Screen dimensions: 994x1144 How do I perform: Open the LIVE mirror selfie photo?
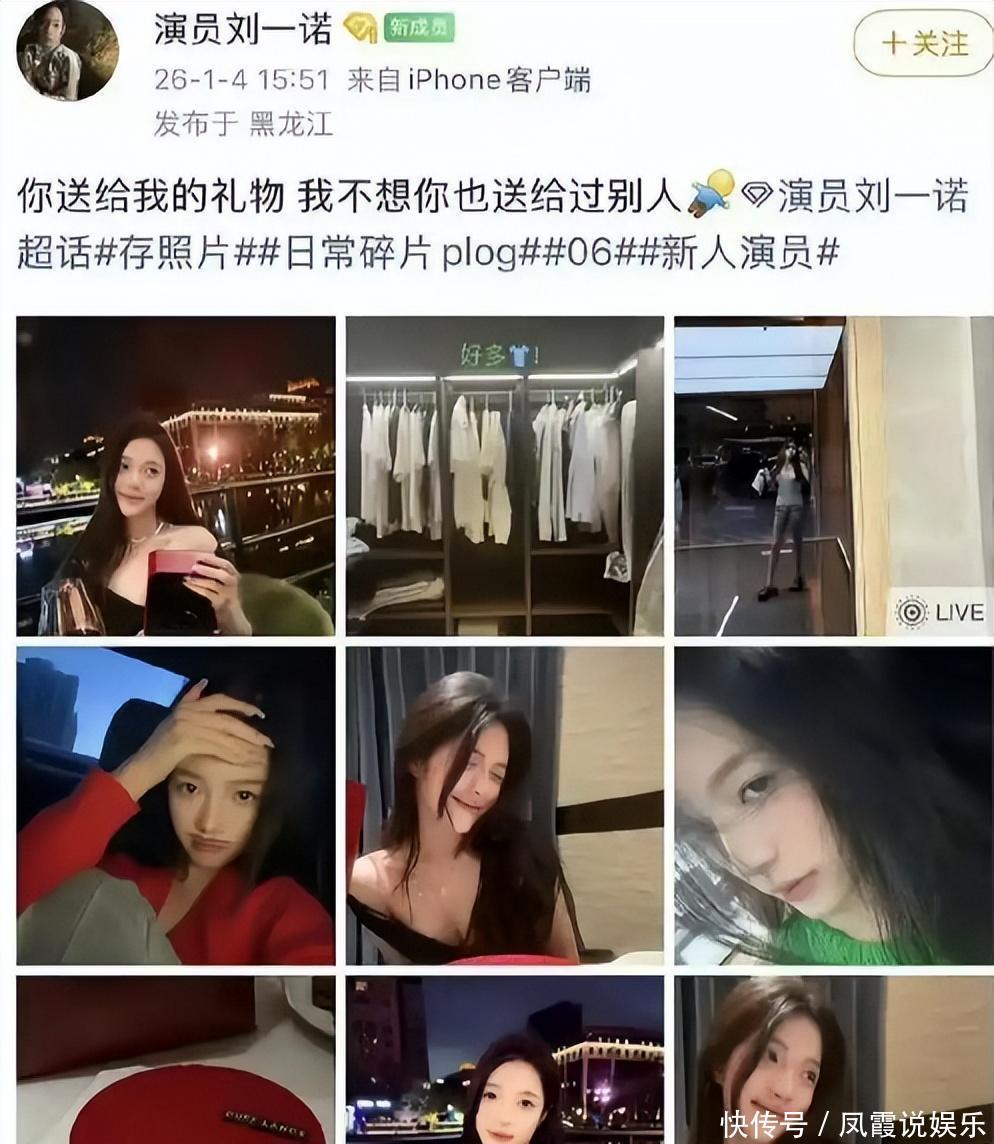point(833,476)
